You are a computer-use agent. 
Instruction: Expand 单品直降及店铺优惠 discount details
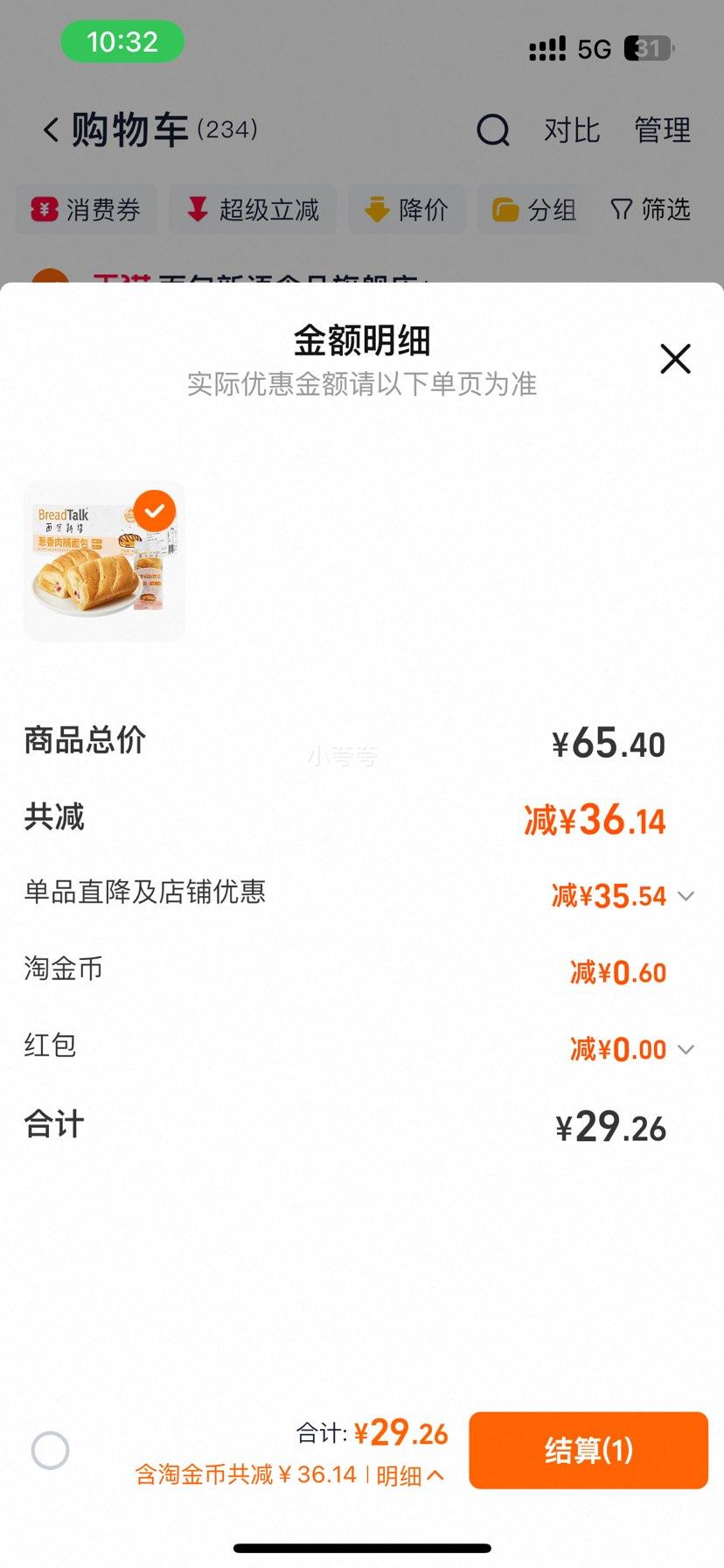coord(686,896)
